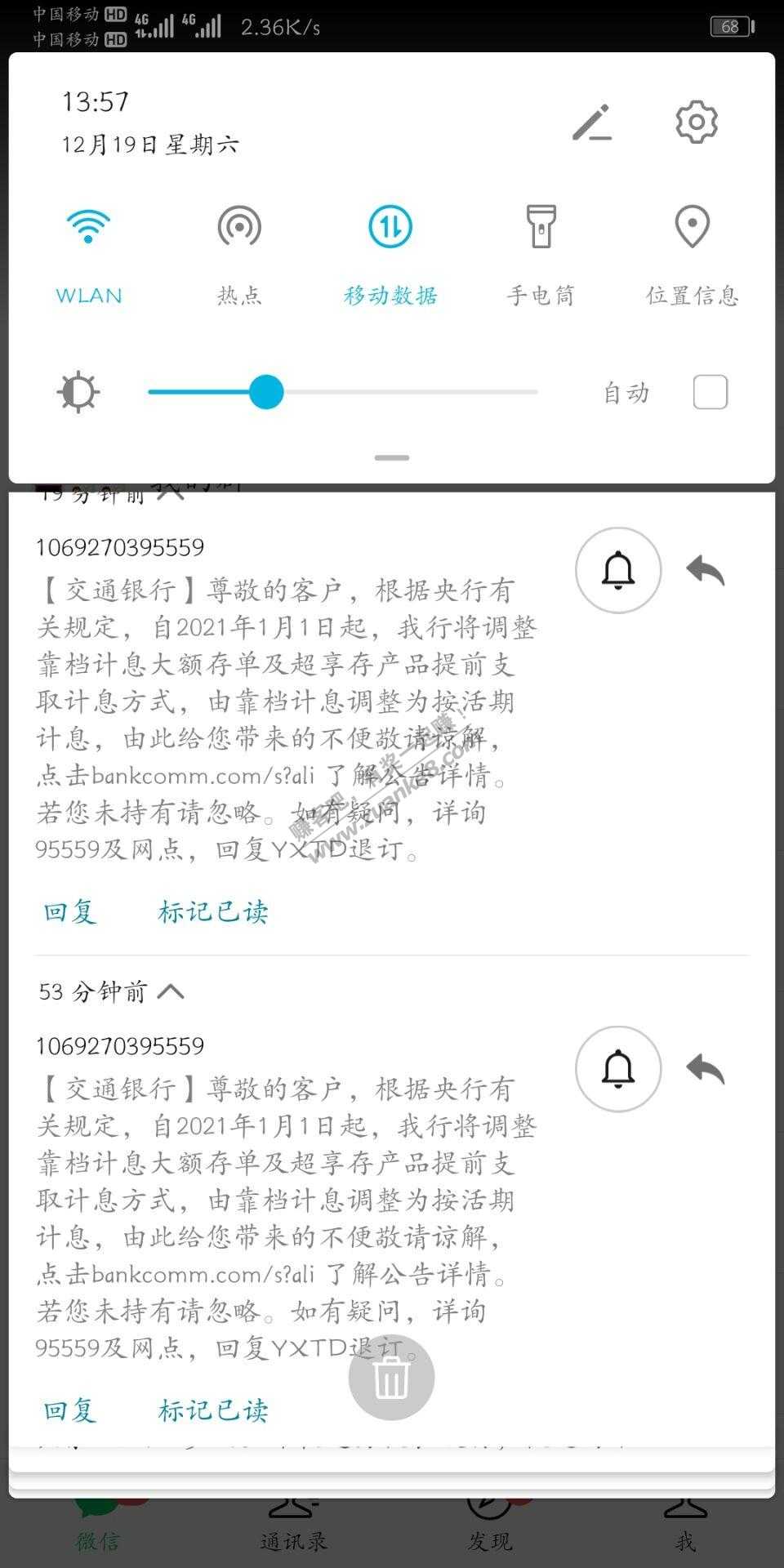Image resolution: width=784 pixels, height=1568 pixels.
Task: Edit the quick settings tiles
Action: pyautogui.click(x=592, y=122)
